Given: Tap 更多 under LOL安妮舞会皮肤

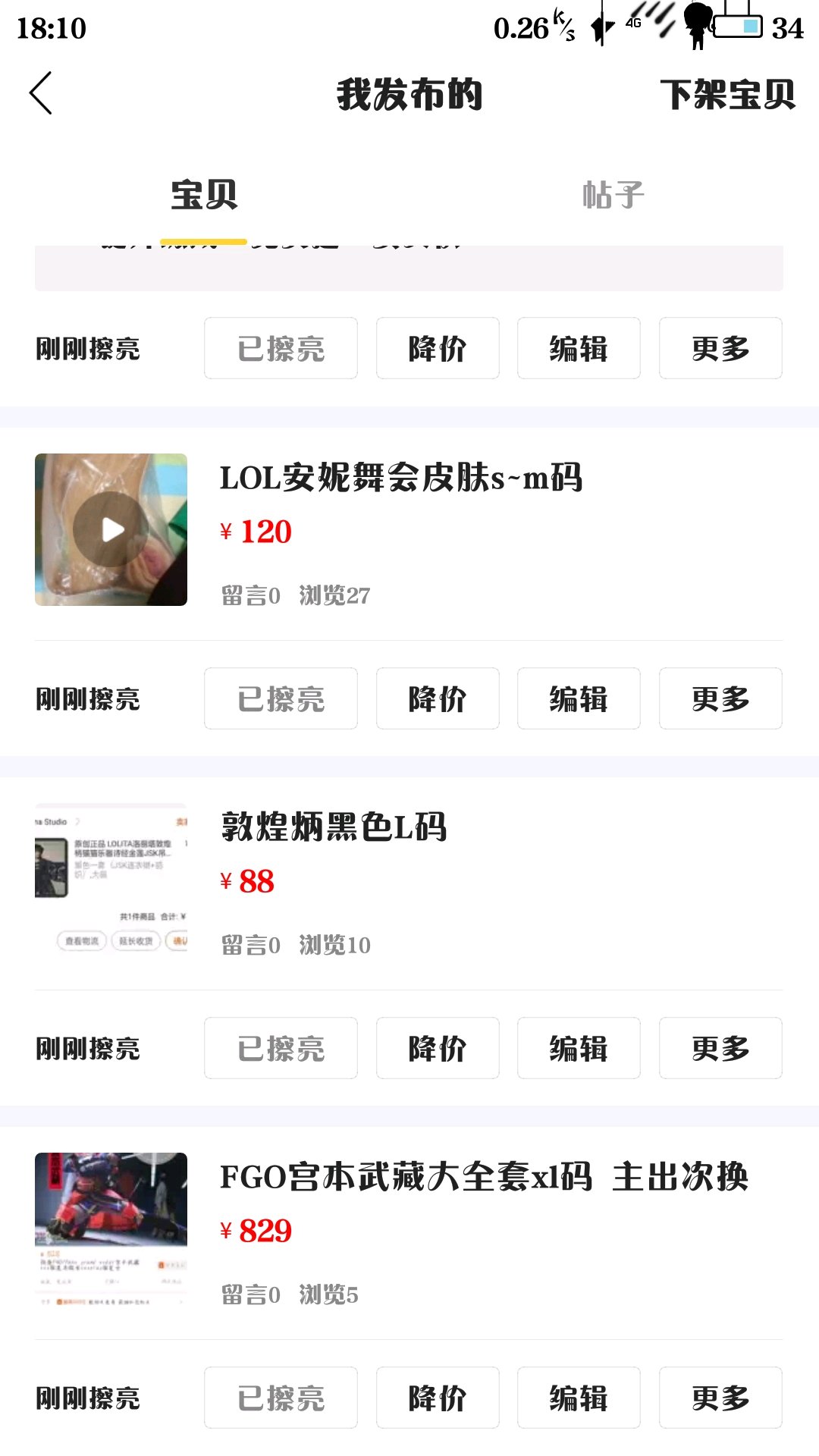Looking at the screenshot, I should pyautogui.click(x=720, y=698).
